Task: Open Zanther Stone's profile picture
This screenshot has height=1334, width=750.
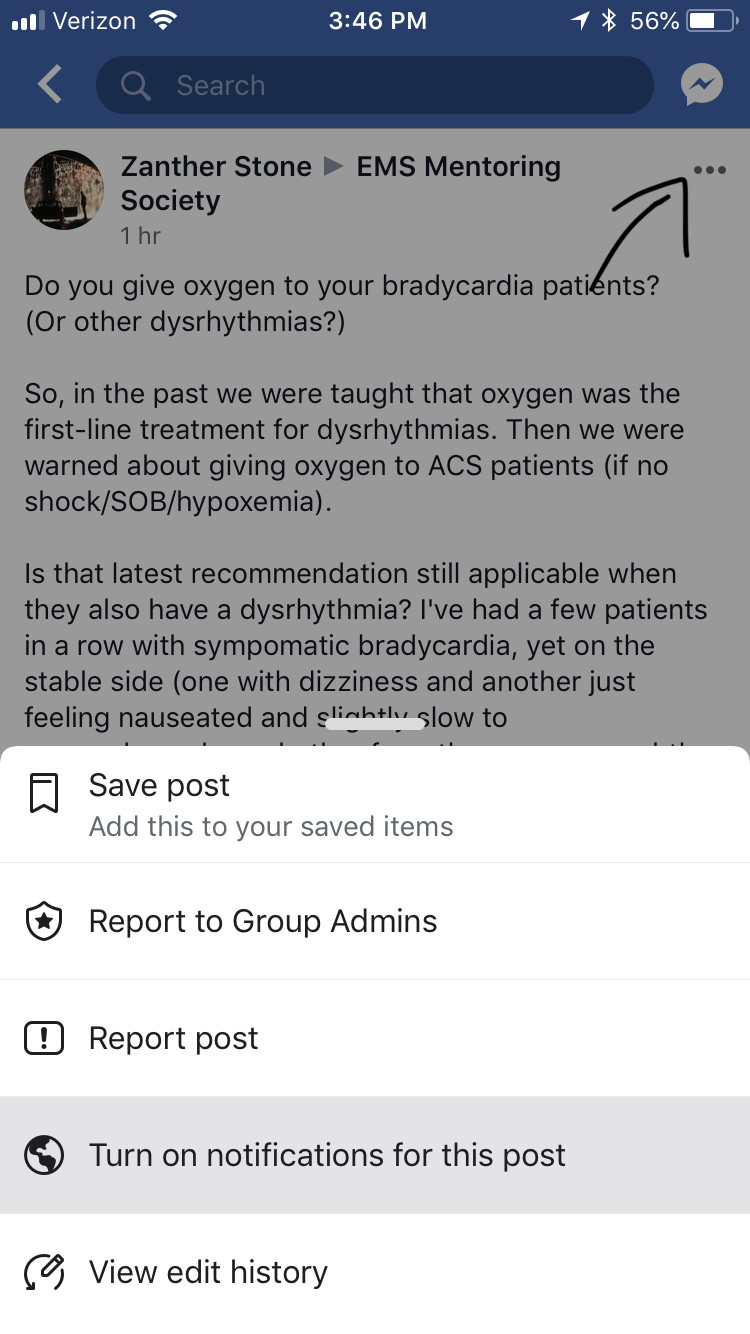Action: click(x=64, y=190)
